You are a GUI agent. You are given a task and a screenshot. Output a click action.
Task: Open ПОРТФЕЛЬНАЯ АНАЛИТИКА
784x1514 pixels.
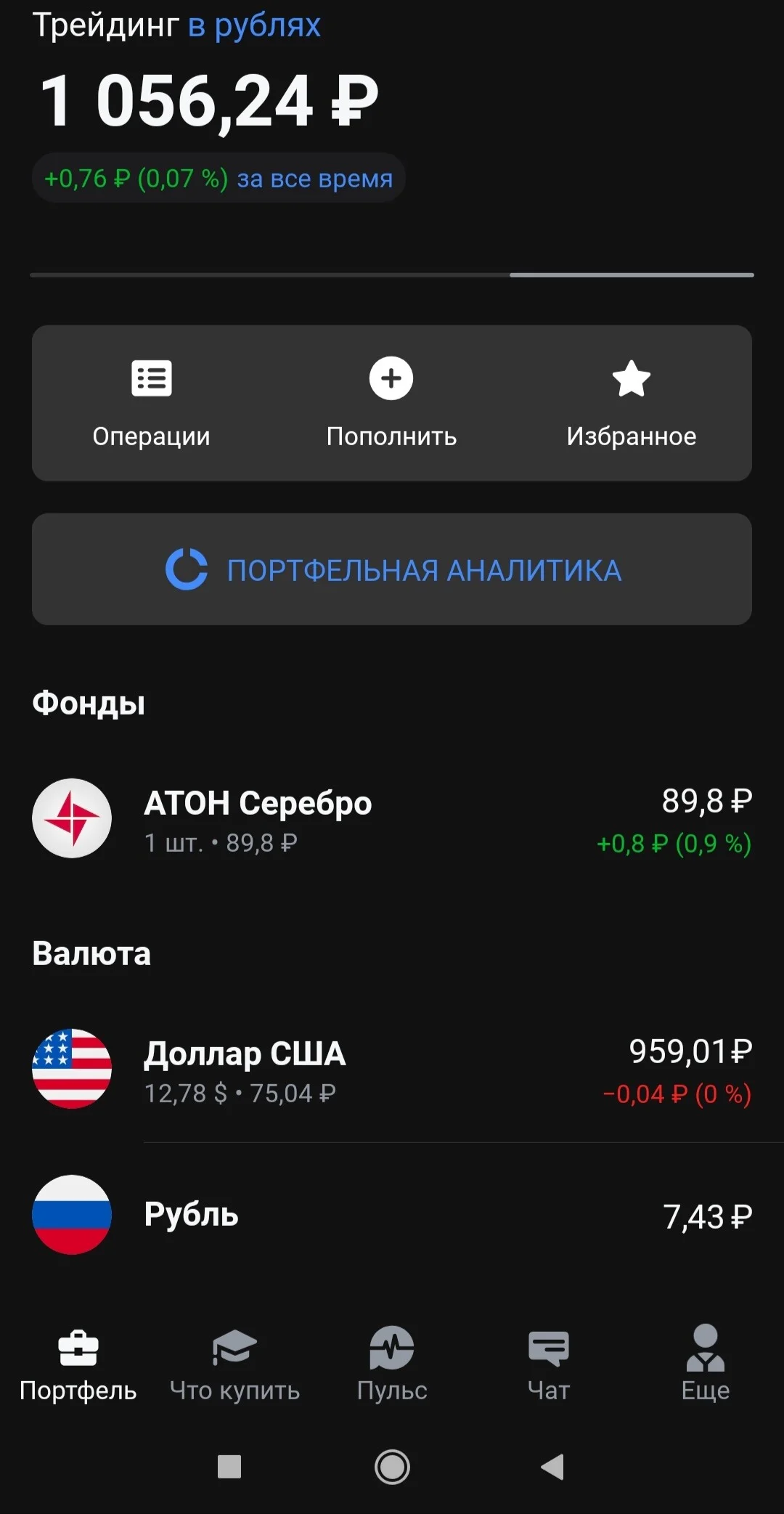[392, 569]
